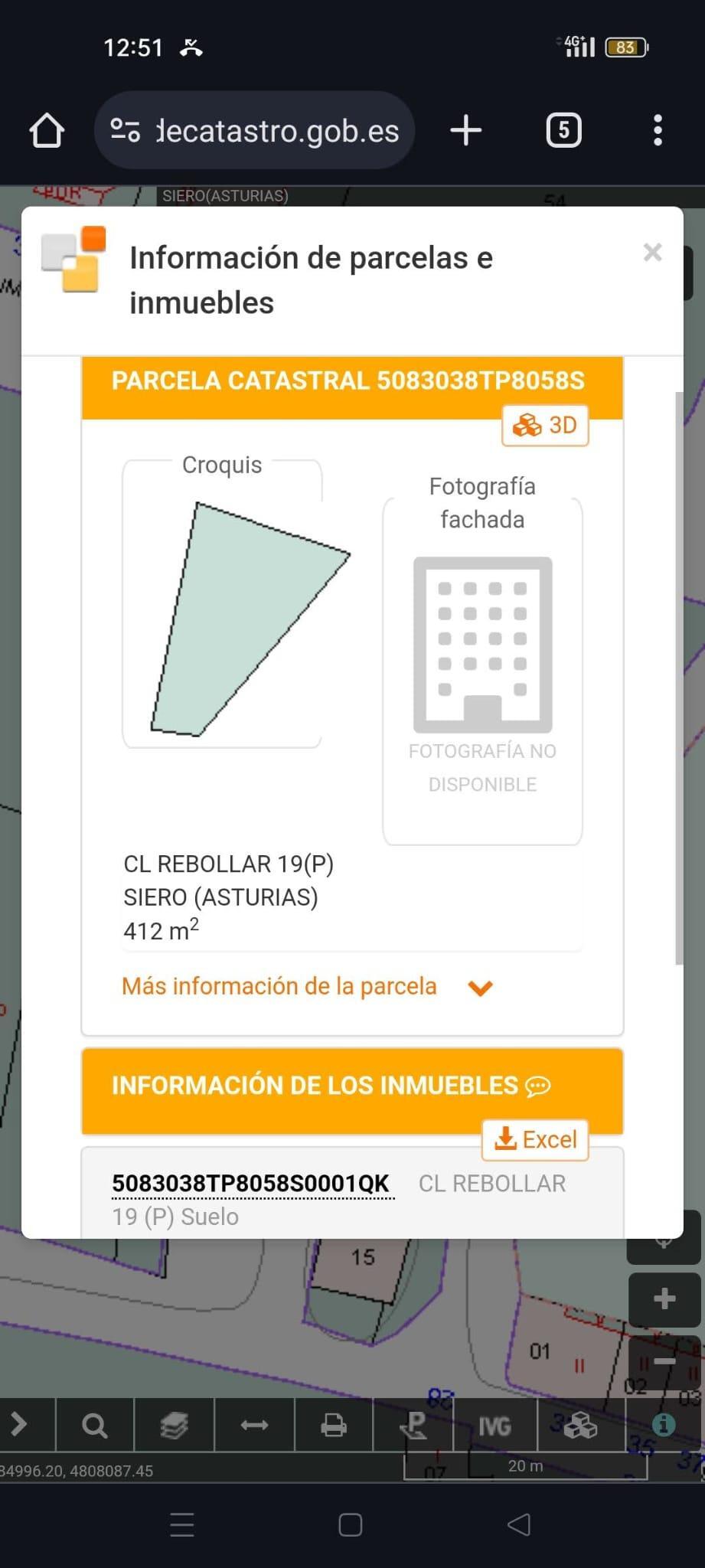The image size is (705, 1568).
Task: Open the browser overflow menu
Action: [657, 130]
